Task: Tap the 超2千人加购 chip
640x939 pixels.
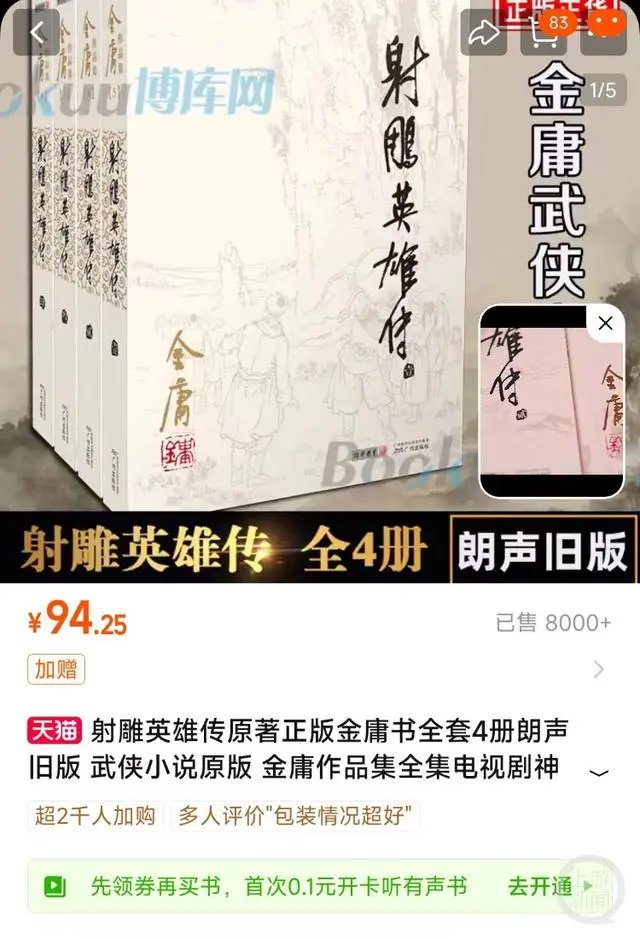Action: (x=96, y=816)
